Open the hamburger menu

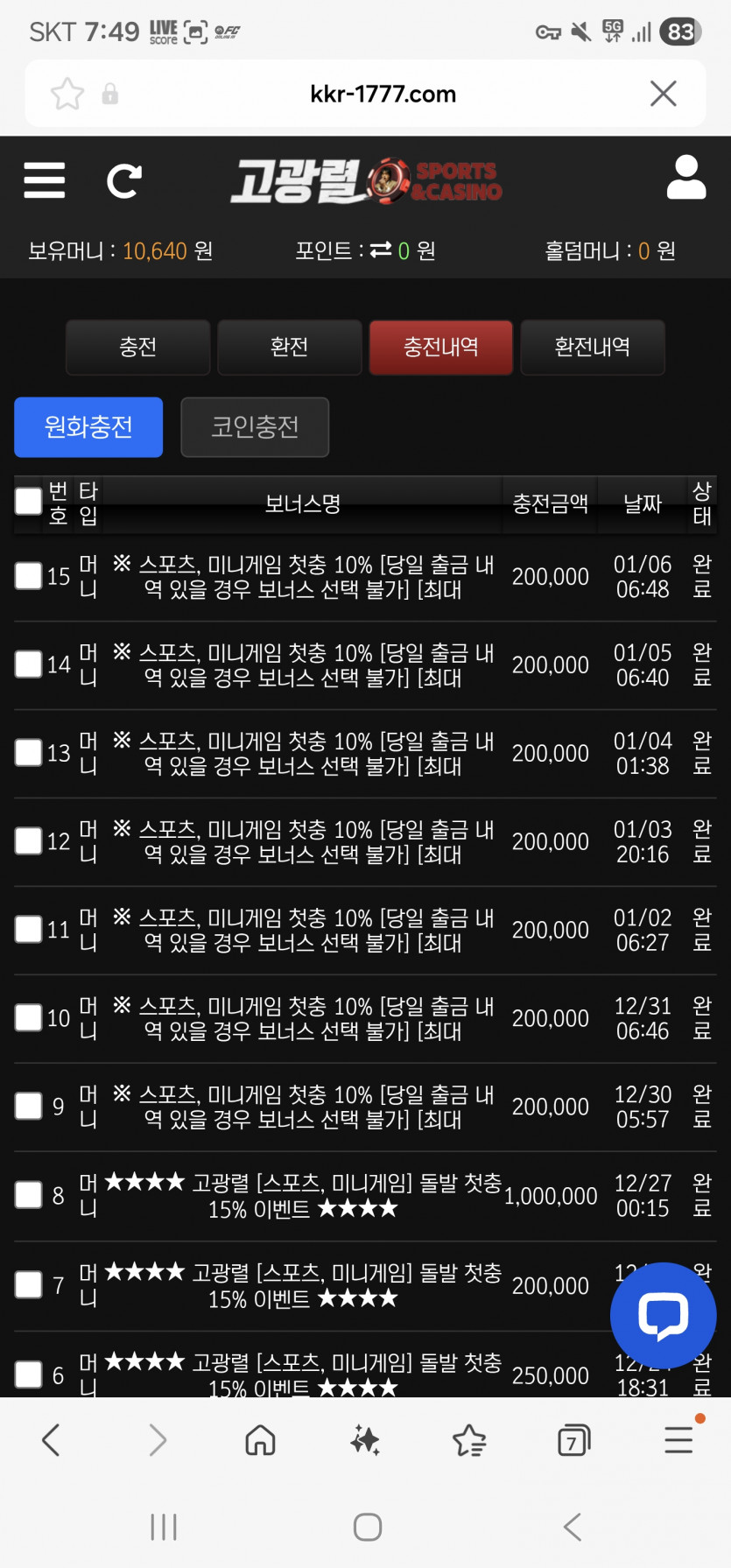click(45, 180)
